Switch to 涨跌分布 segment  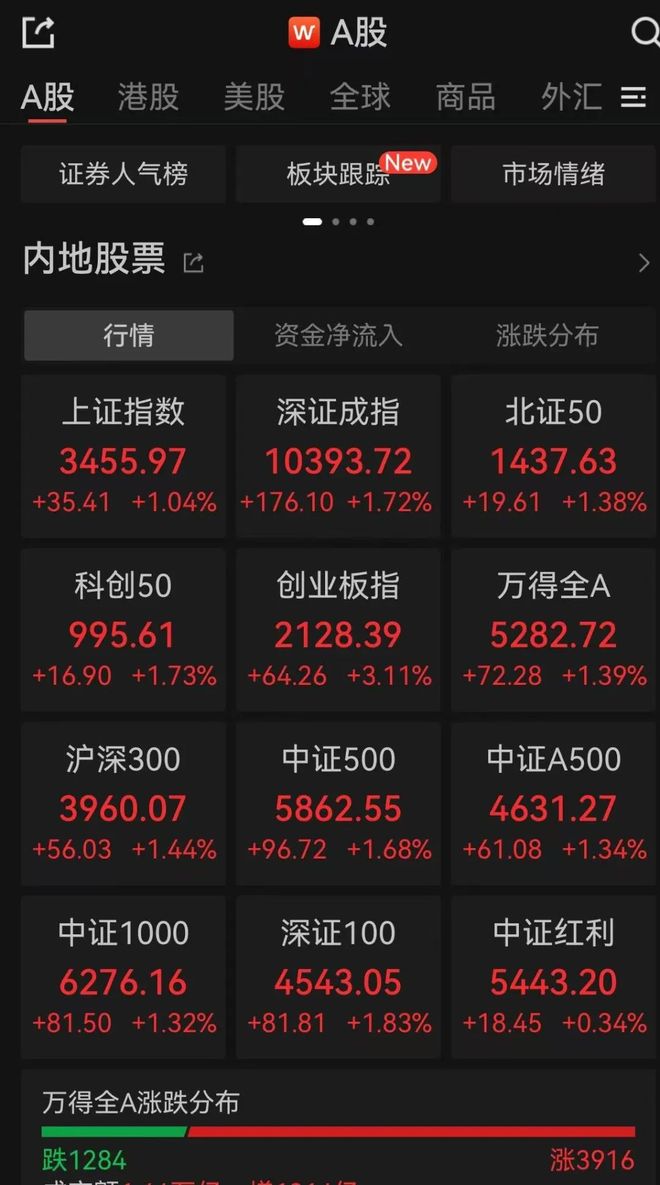coord(547,335)
